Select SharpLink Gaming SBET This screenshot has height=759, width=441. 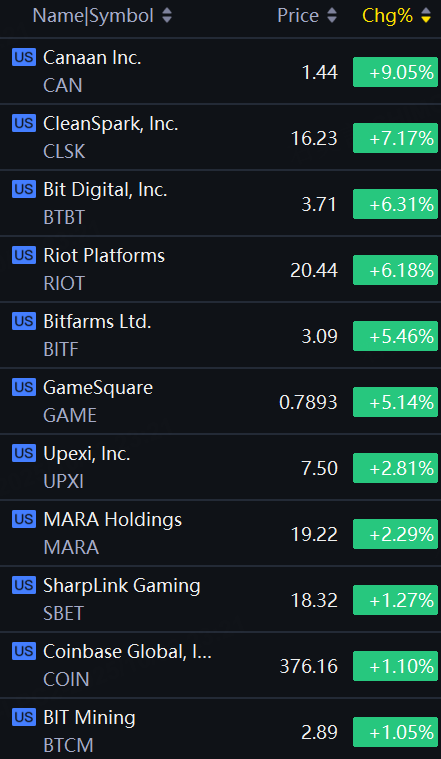tap(220, 599)
